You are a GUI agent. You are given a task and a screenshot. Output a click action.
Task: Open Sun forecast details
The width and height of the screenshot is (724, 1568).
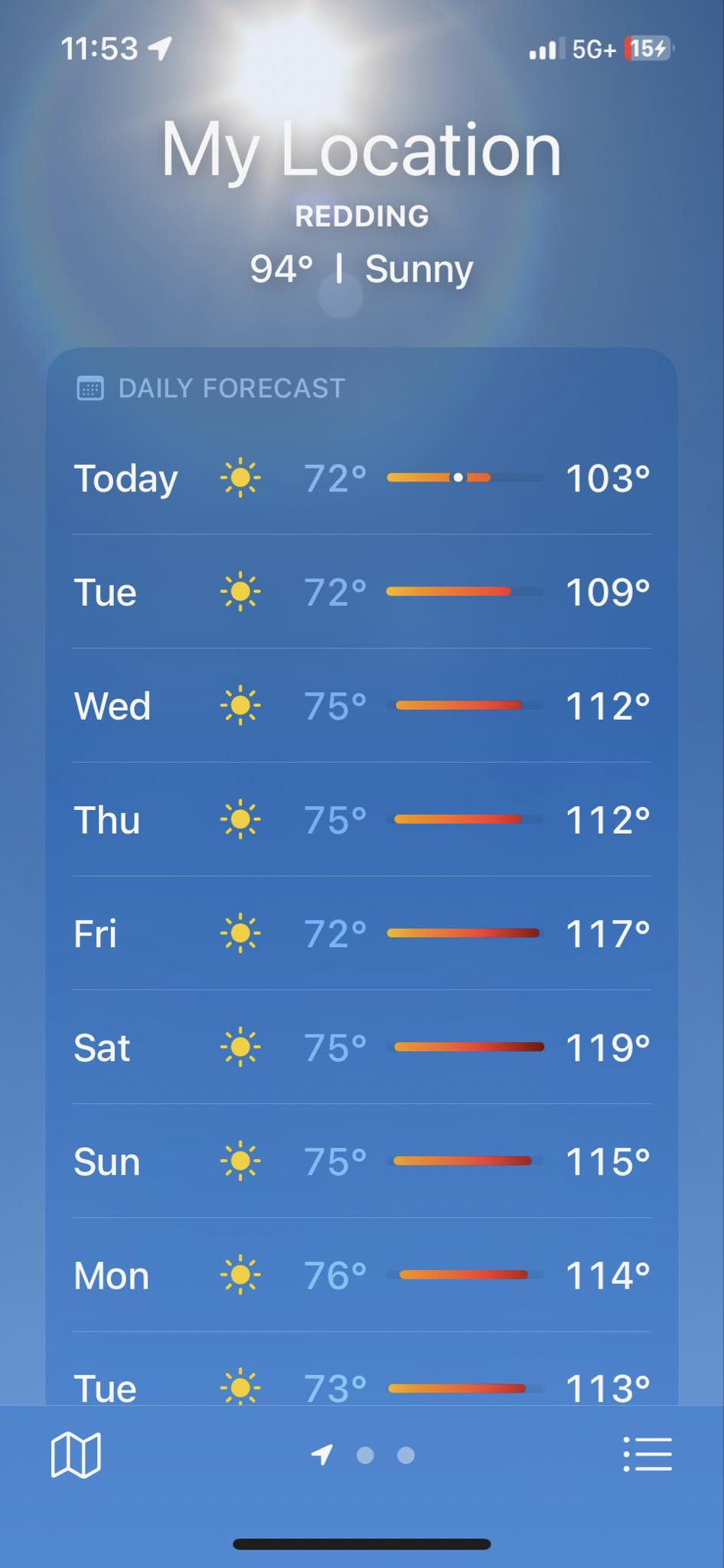tap(361, 1161)
